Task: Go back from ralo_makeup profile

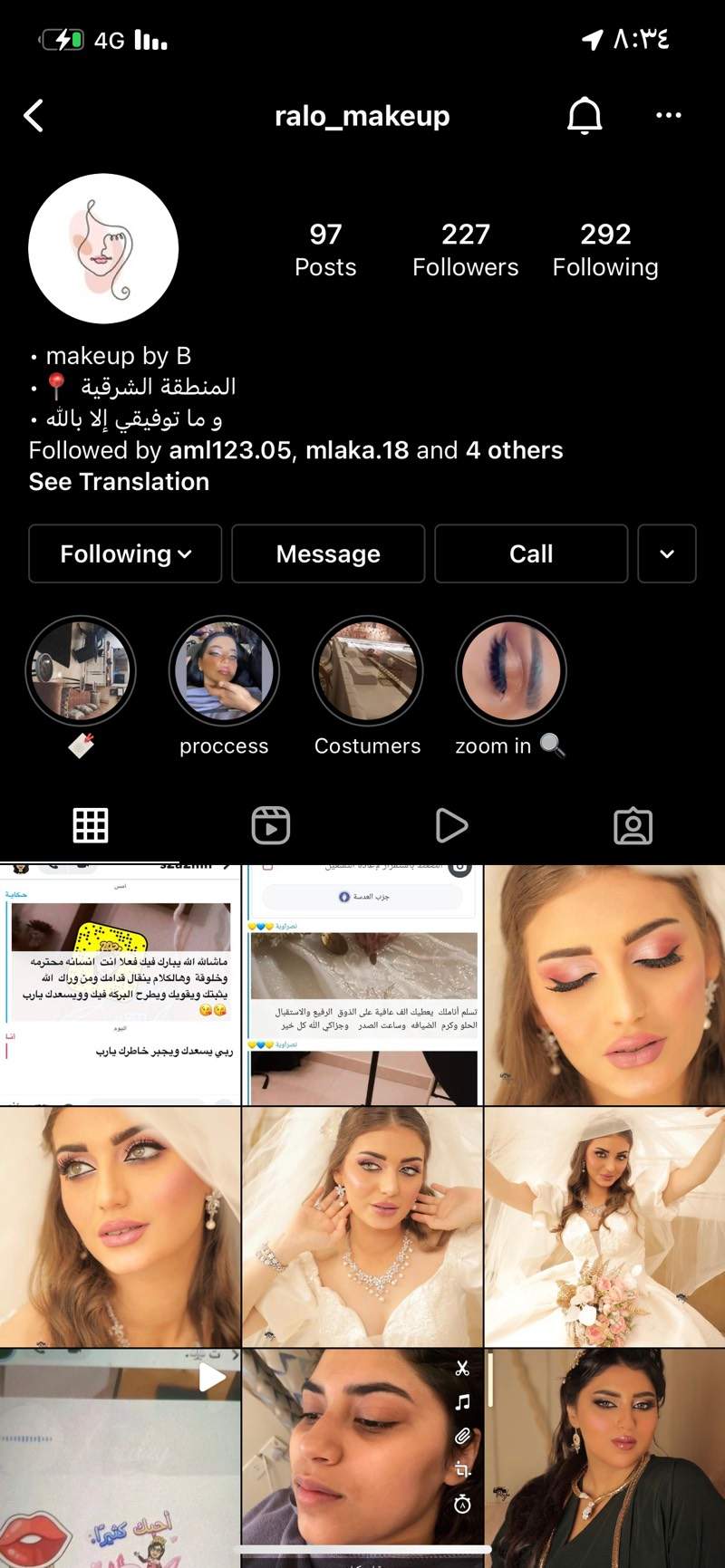Action: click(34, 116)
